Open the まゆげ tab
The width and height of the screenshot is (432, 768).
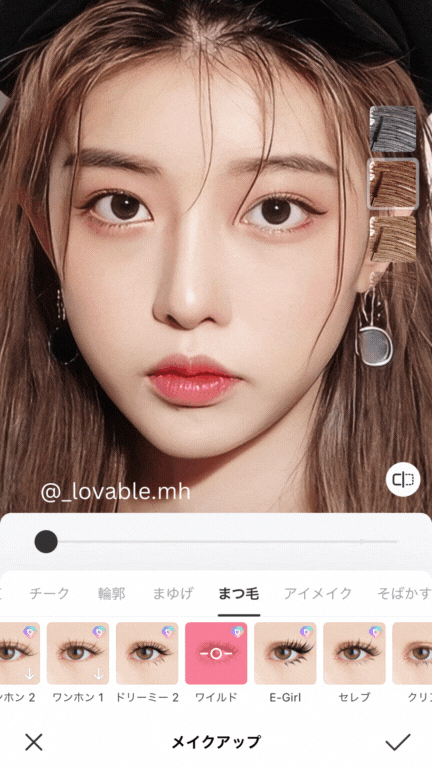[172, 594]
